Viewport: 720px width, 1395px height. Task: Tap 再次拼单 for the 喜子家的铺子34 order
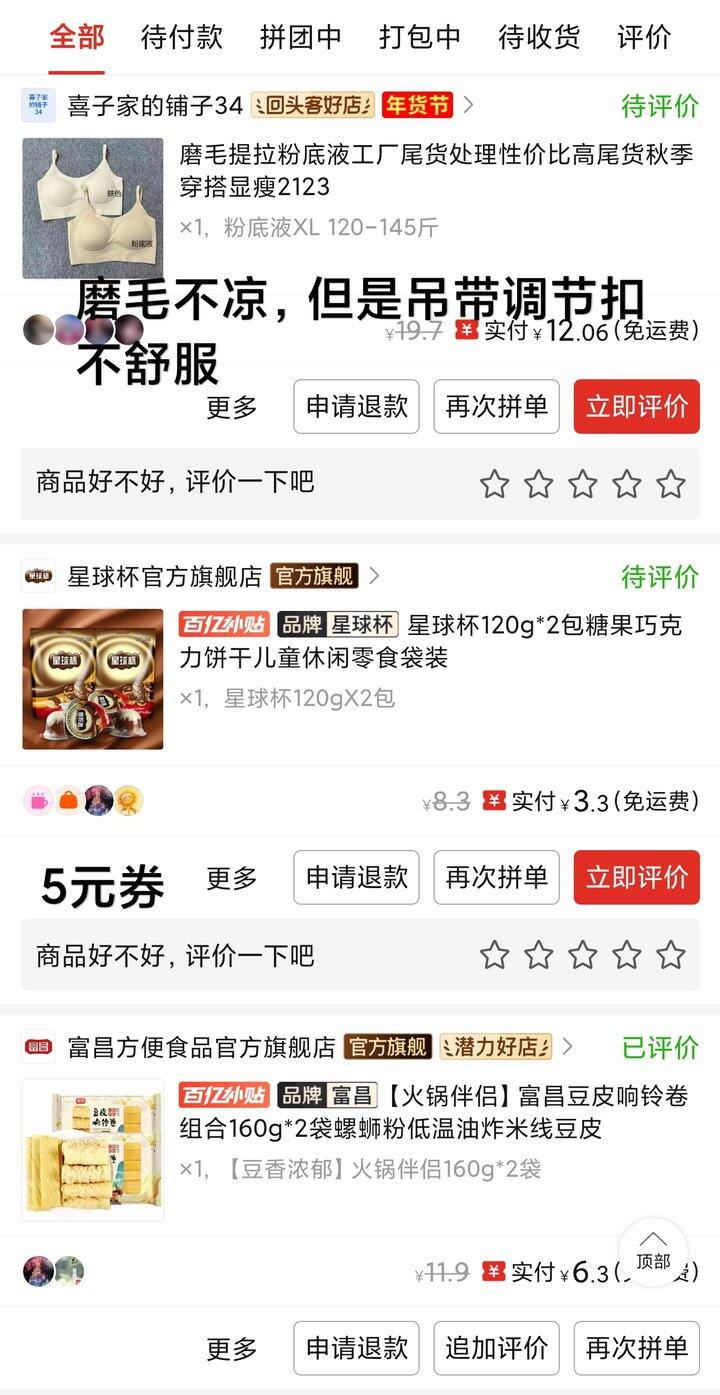coord(497,407)
